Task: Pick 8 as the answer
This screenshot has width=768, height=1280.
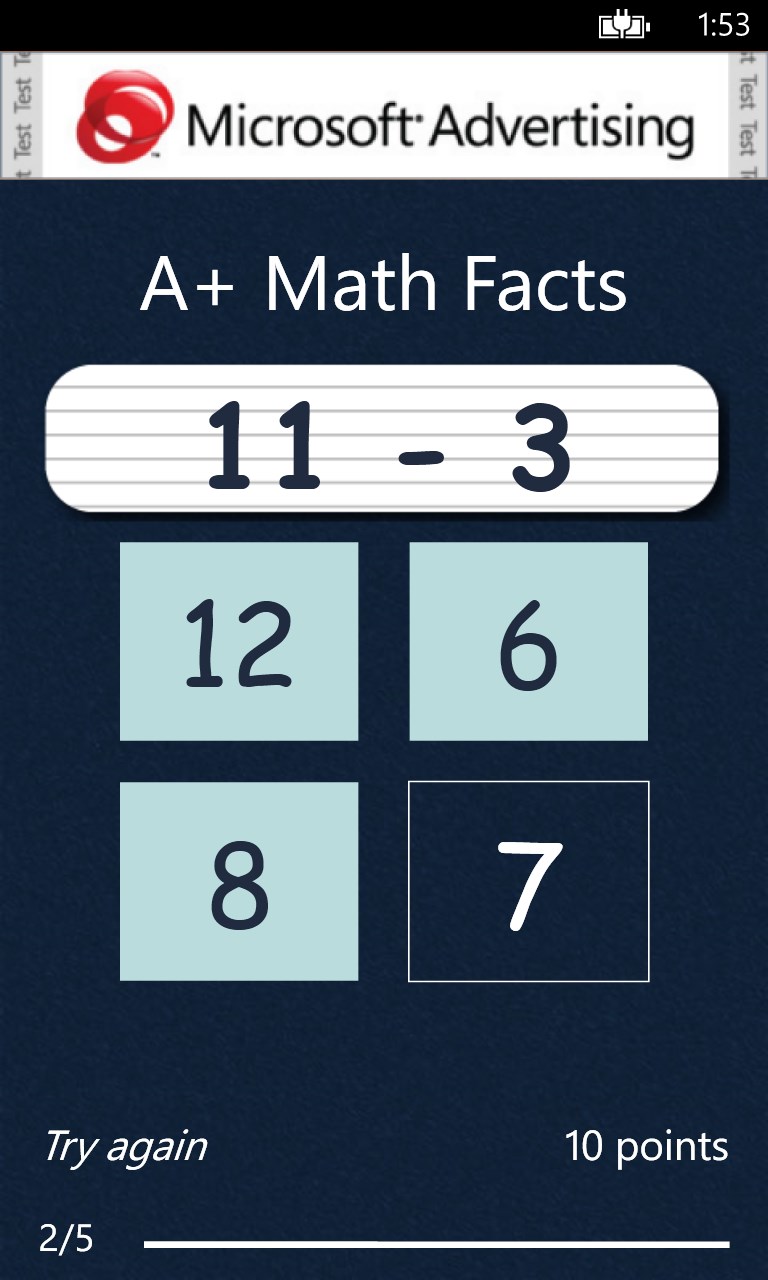Action: [239, 881]
